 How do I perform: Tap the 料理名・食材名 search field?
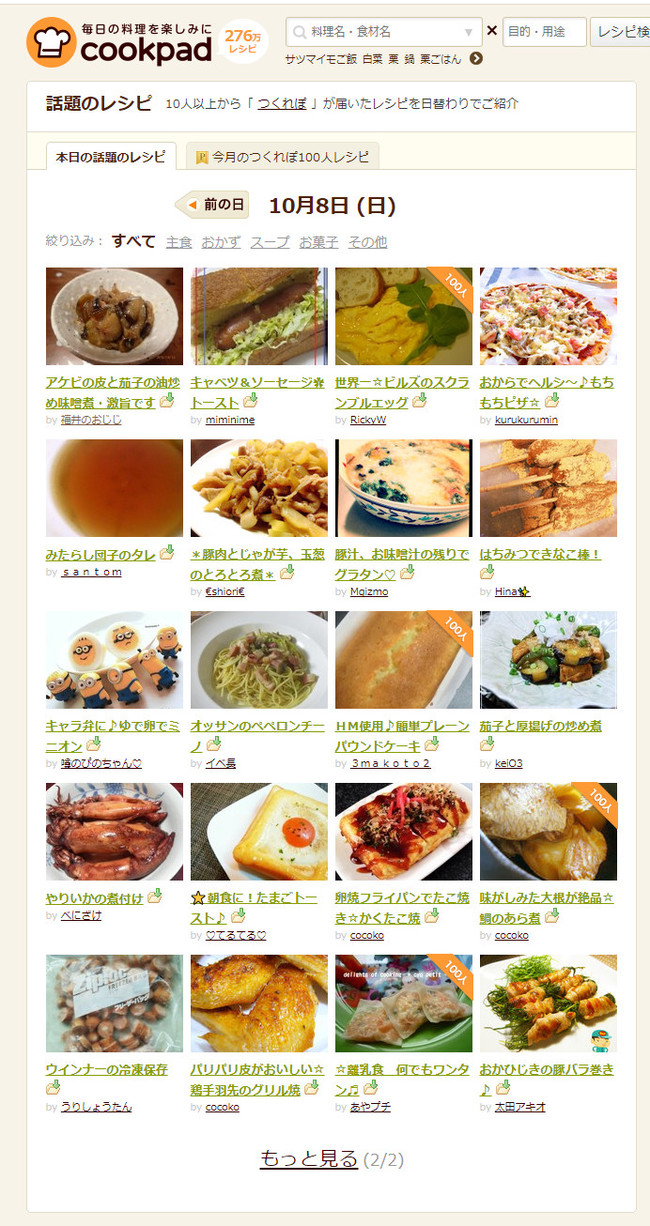coord(384,32)
